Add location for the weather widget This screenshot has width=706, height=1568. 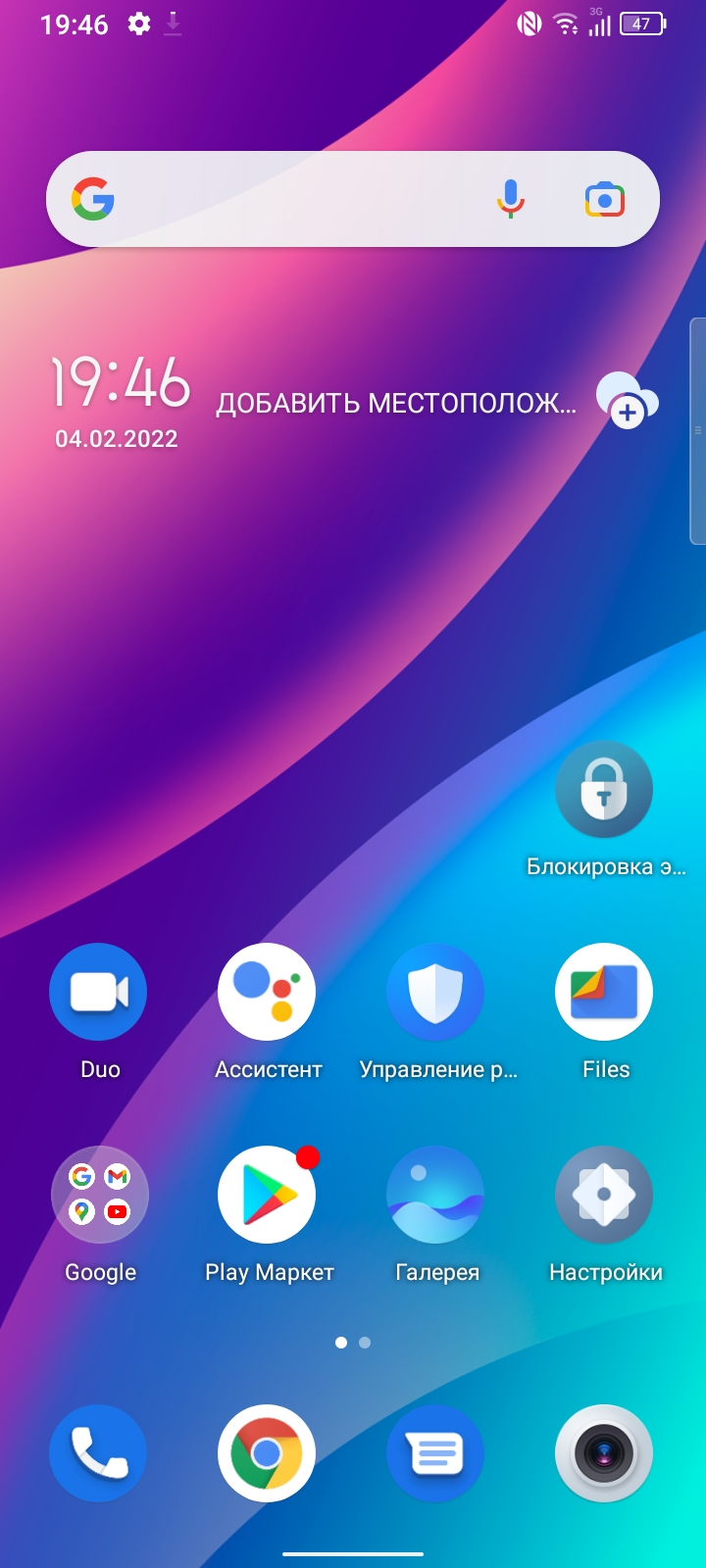click(x=396, y=403)
